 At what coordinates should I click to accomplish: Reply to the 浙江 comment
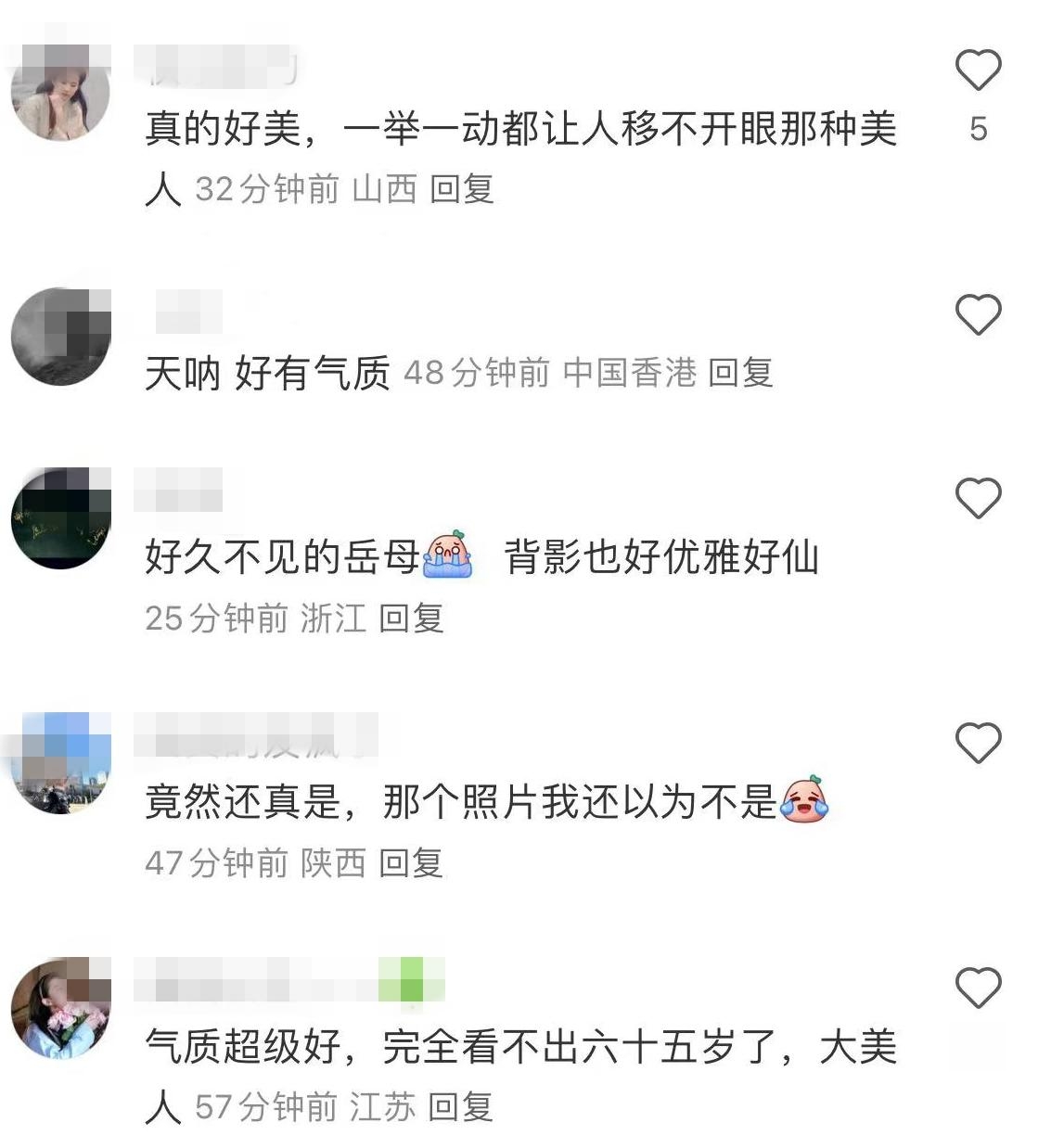click(411, 618)
